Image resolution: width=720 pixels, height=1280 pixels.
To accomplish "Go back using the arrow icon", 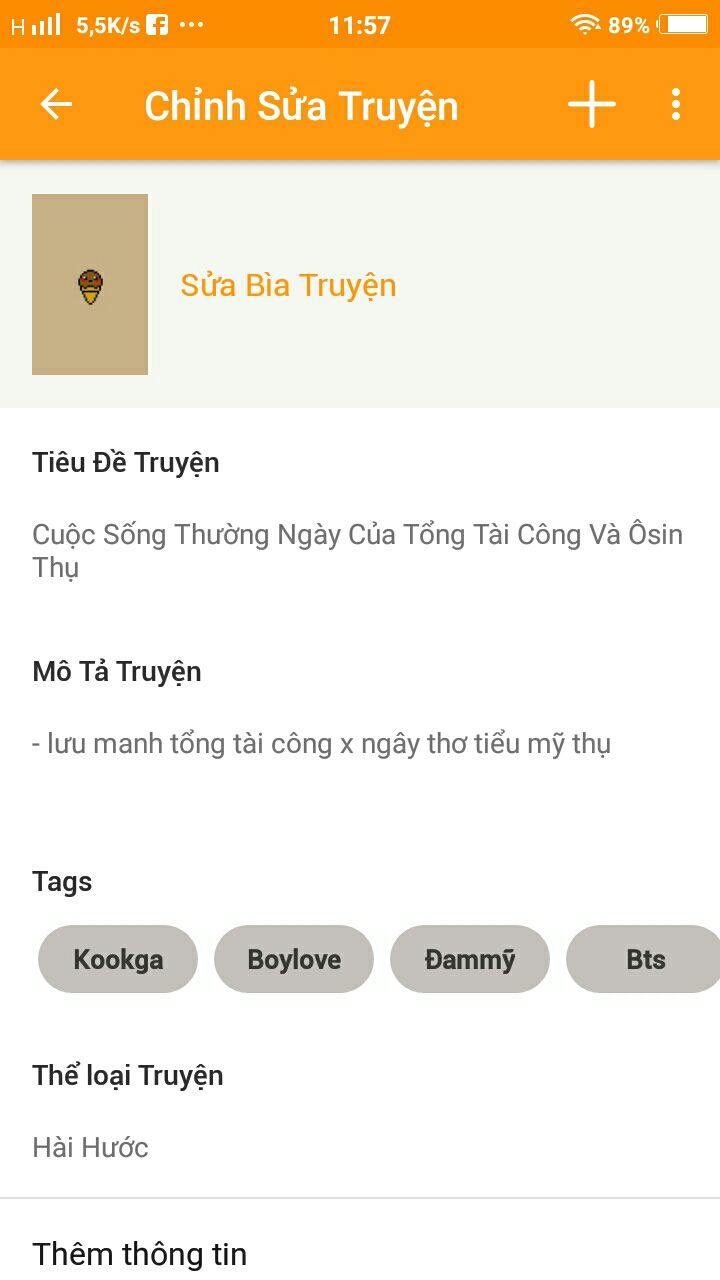I will [x=56, y=105].
